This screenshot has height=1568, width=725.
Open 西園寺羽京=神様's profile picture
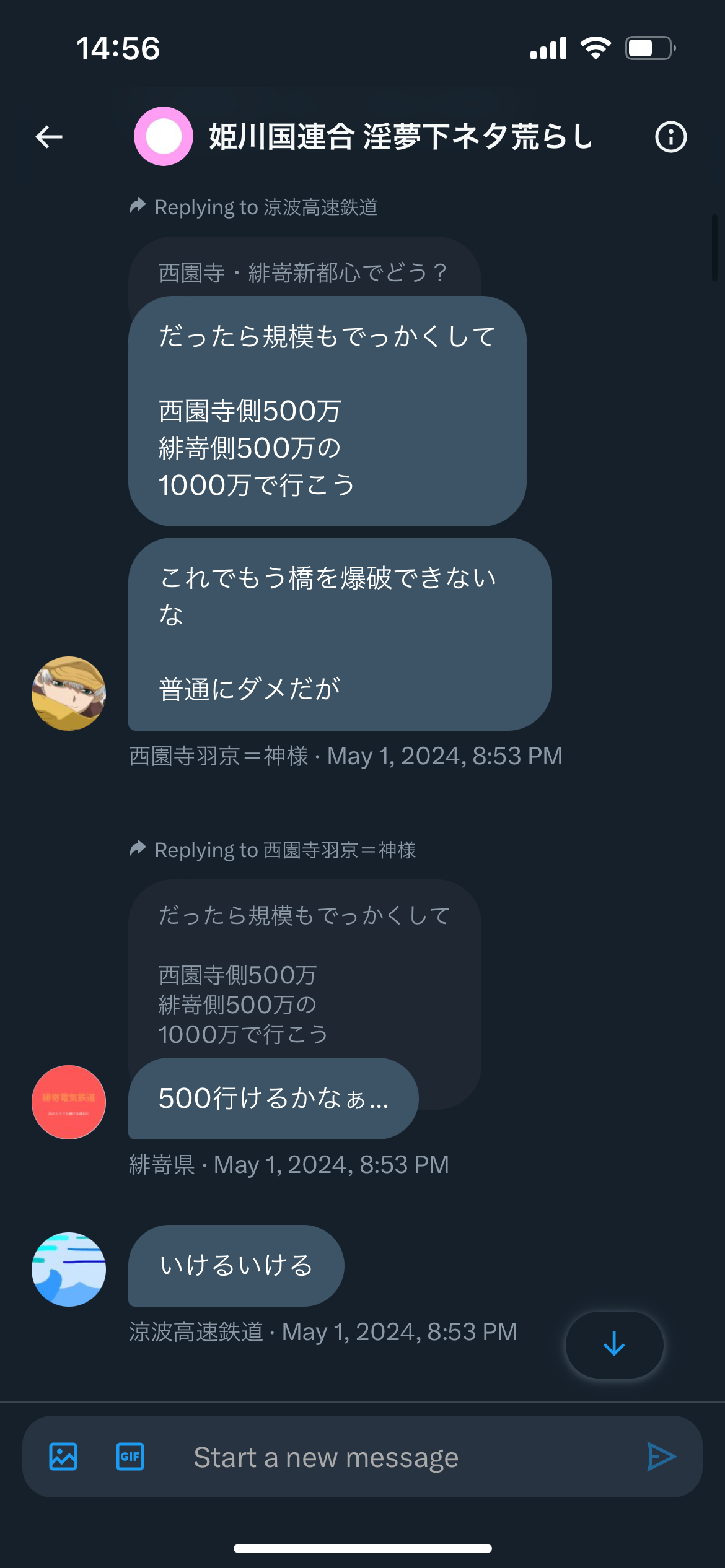69,694
